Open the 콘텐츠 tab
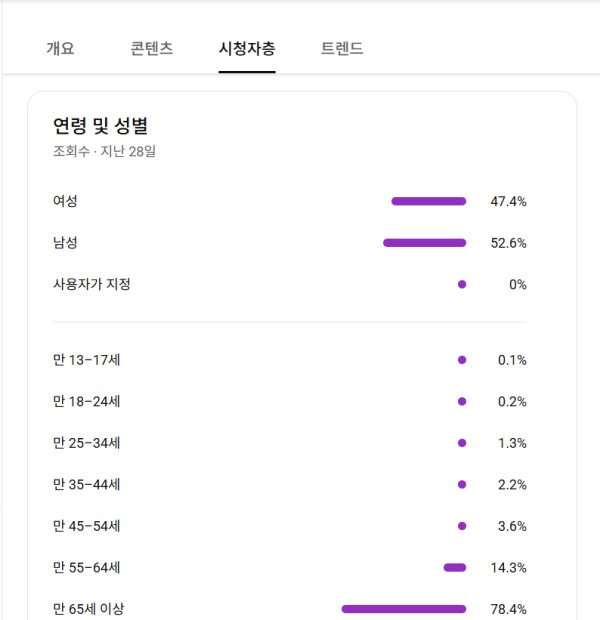Screen dimensions: 600x620 152,48
